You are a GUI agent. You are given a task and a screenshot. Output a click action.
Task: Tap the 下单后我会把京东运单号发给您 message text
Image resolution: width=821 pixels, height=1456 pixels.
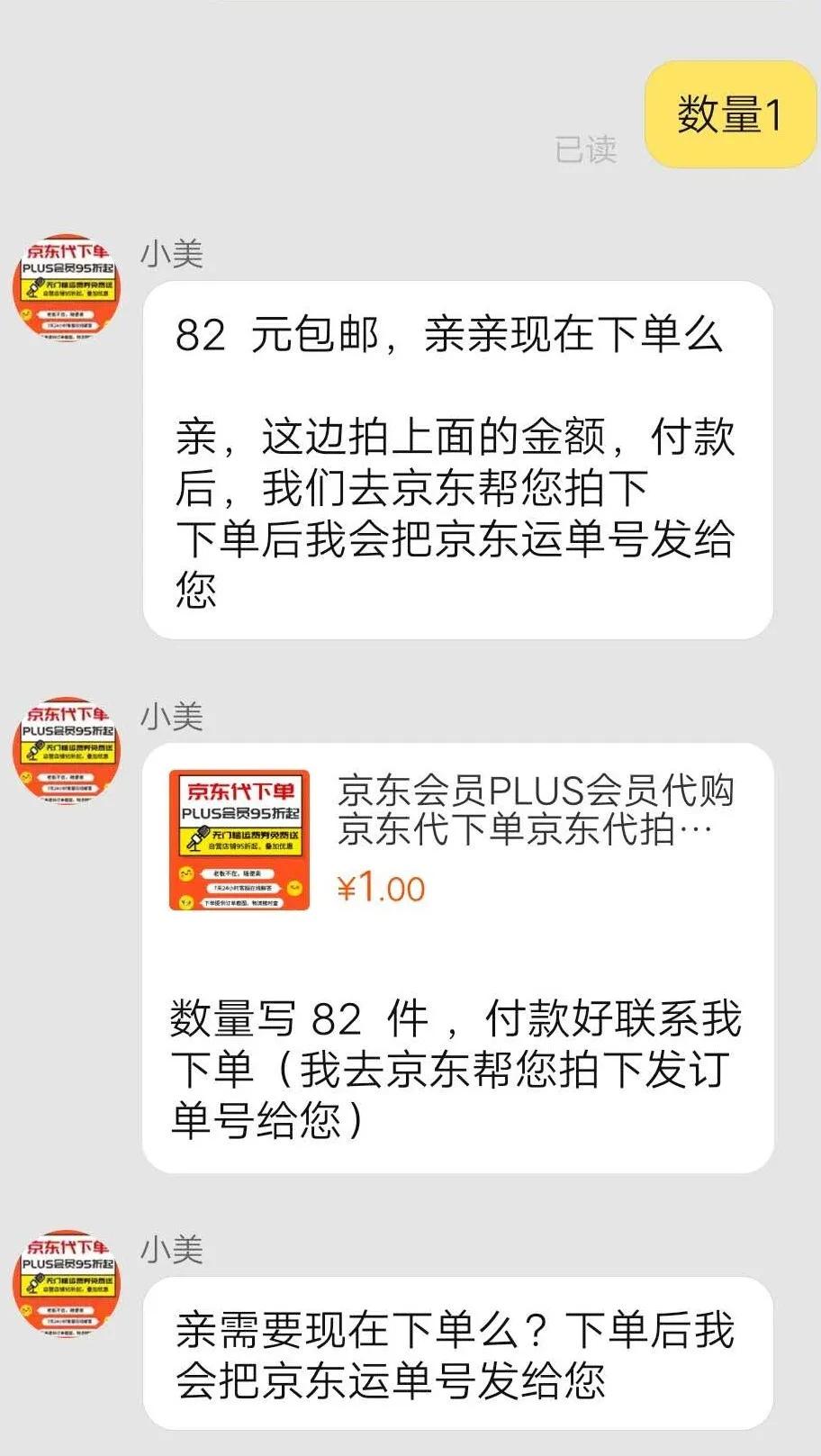[450, 549]
